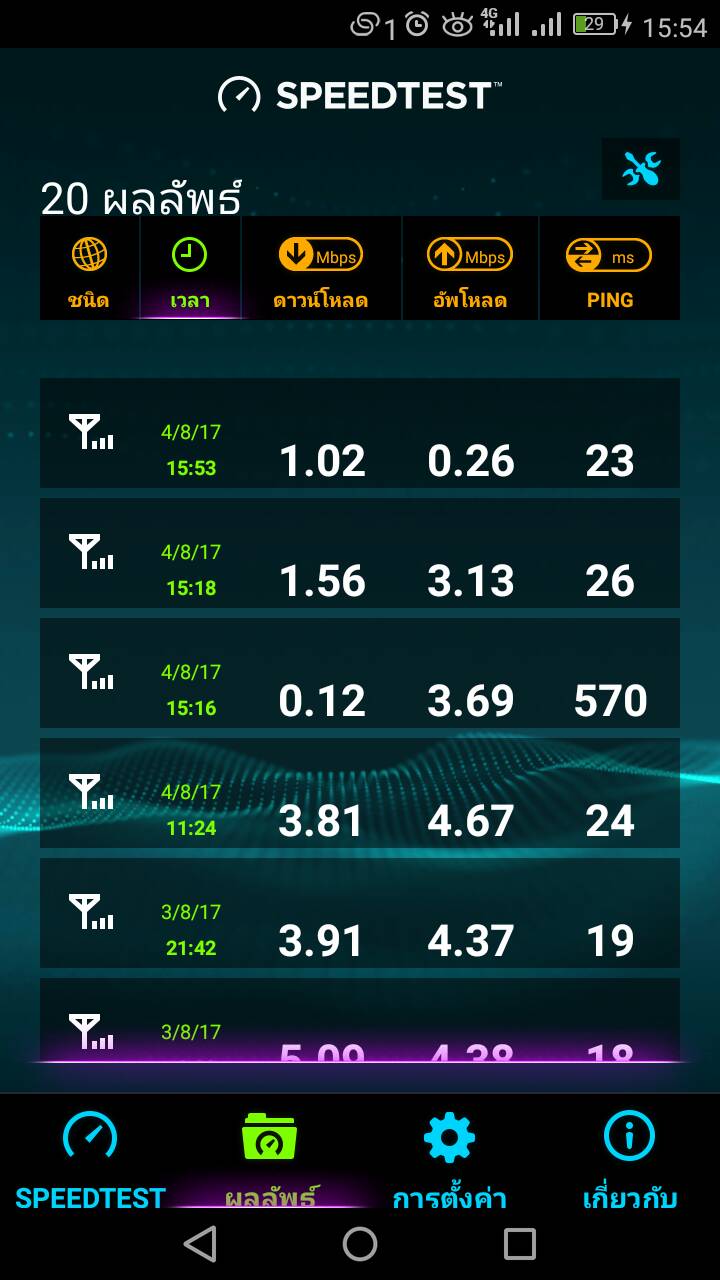Open the เกี่ยวกับ about tab
This screenshot has width=720, height=1280.
tap(630, 1158)
